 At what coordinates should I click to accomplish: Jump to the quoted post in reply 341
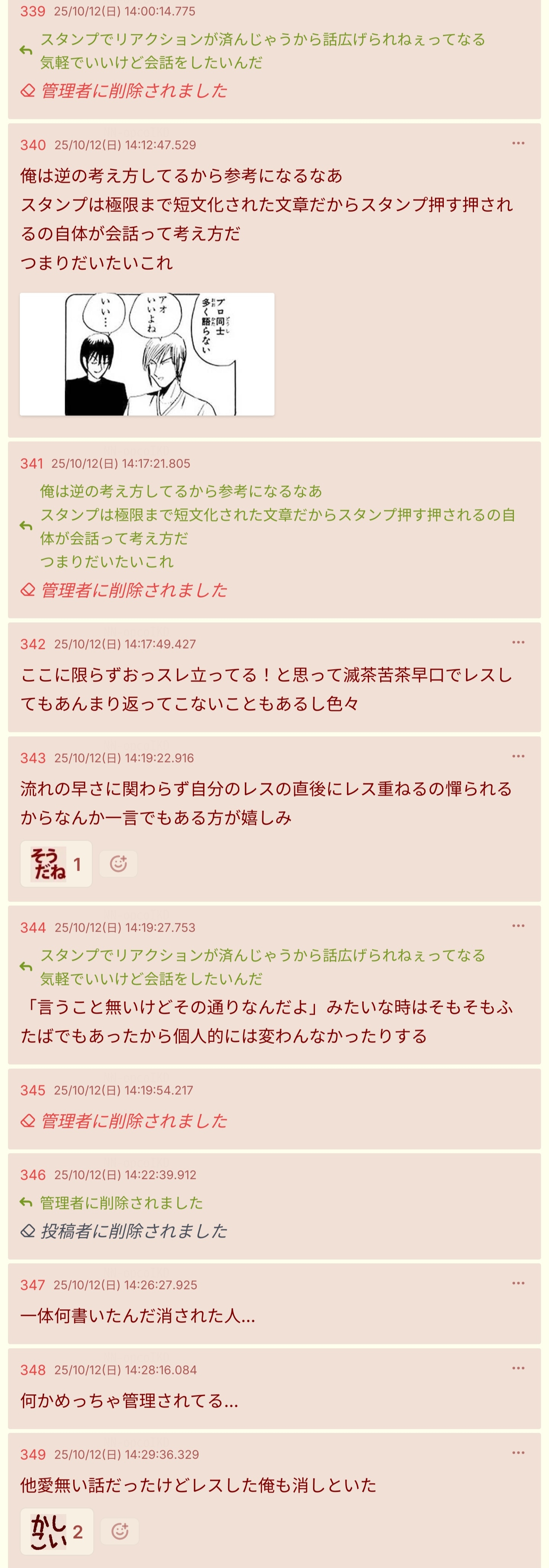click(x=274, y=527)
